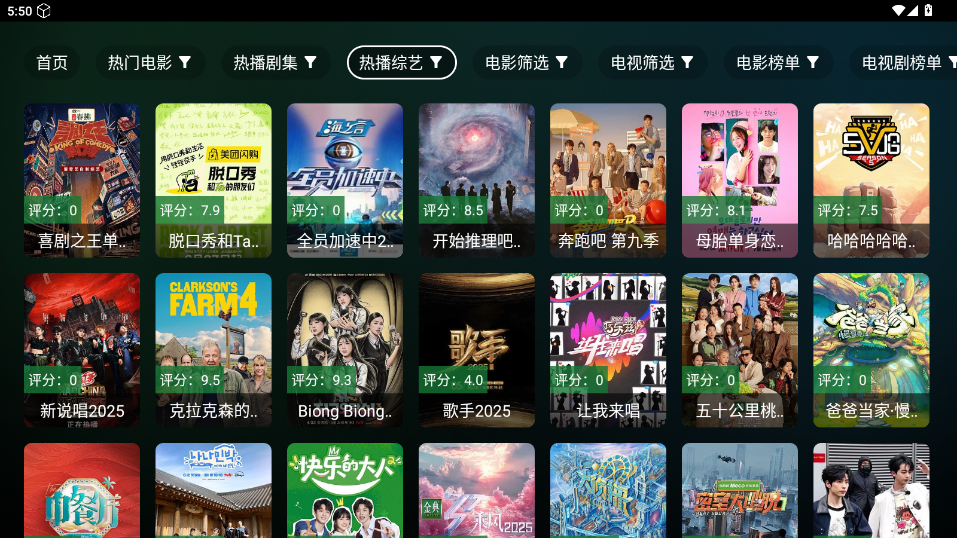This screenshot has width=957, height=538.
Task: Open 开始推理吧 rated 8.5
Action: [x=476, y=180]
